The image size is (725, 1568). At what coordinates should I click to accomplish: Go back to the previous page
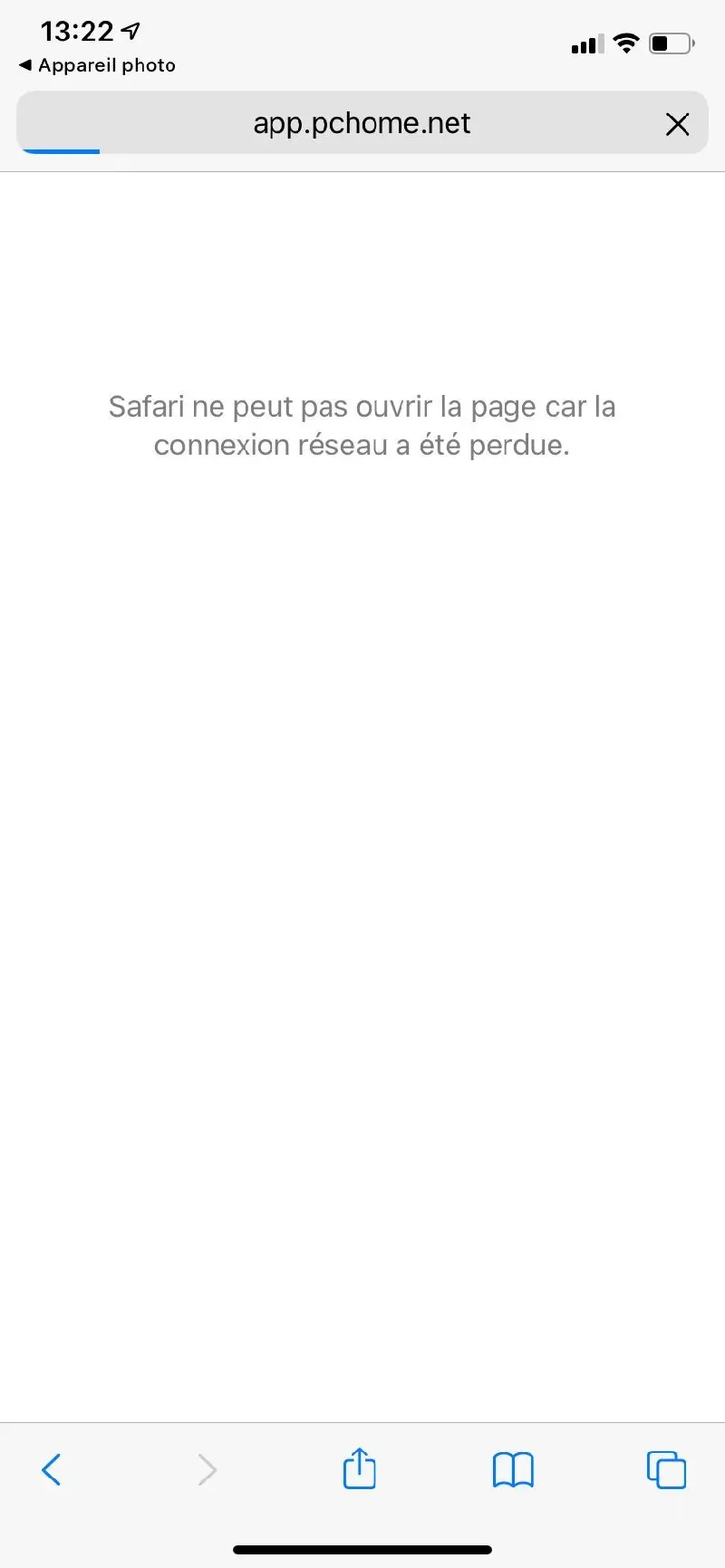tap(52, 1469)
